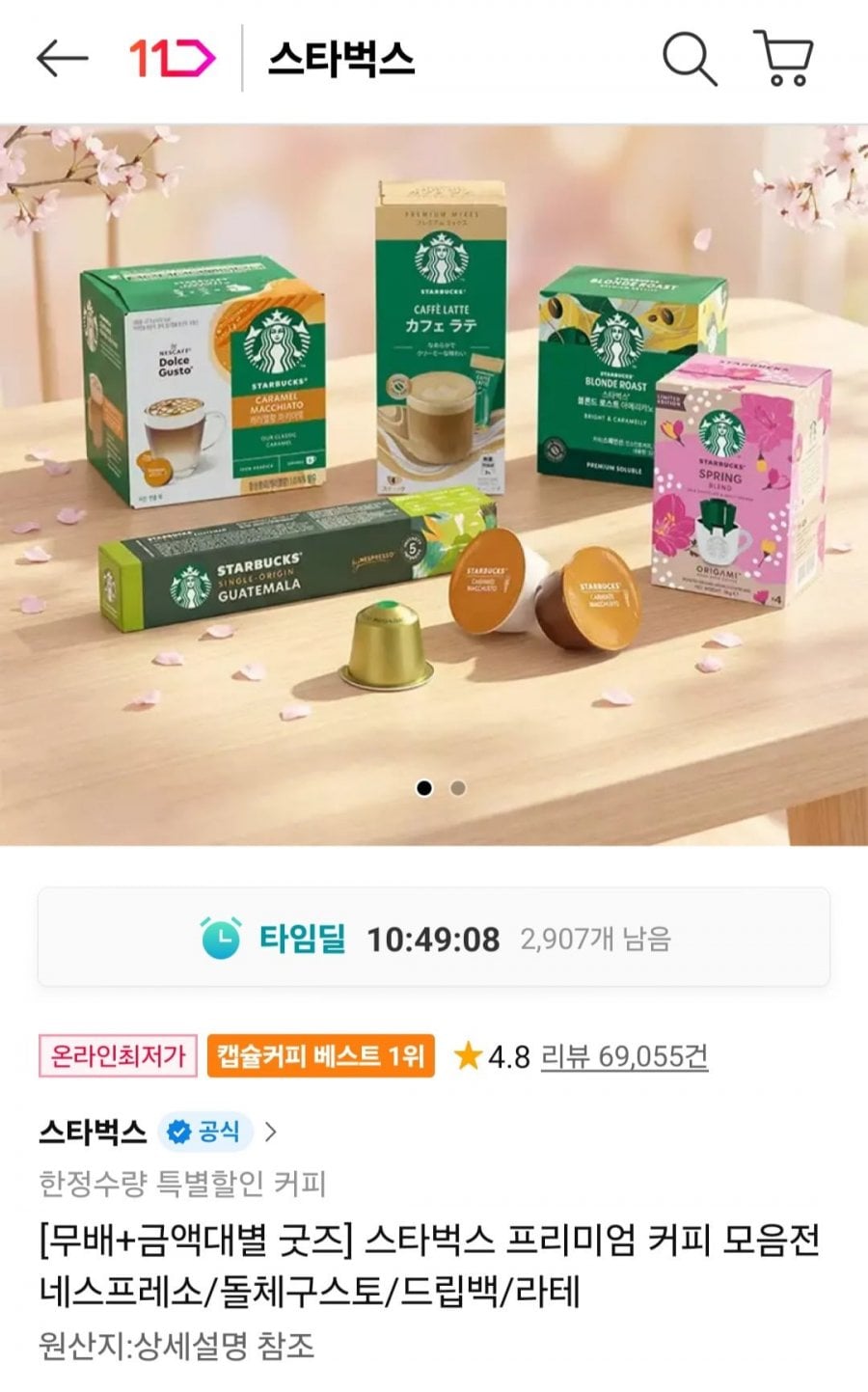Open the 11st home logo
Viewport: 868px width, 1392px height.
pyautogui.click(x=172, y=59)
